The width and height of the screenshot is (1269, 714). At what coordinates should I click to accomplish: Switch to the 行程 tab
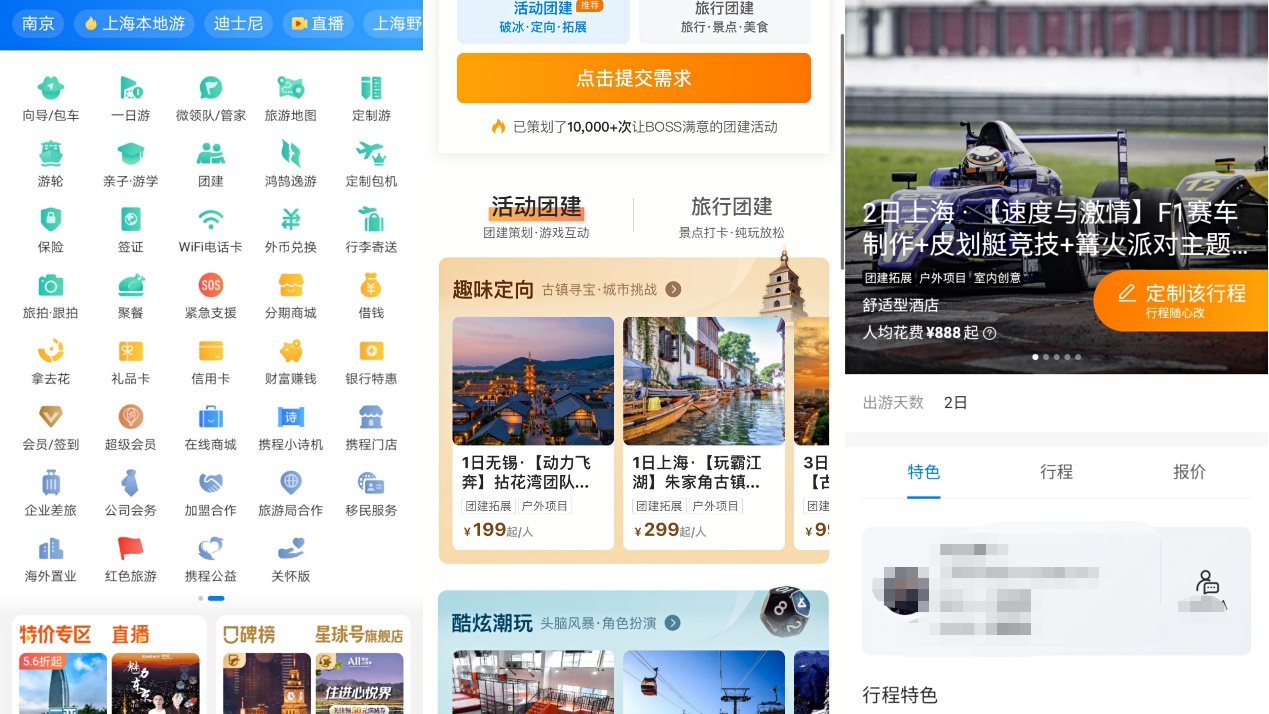point(1056,472)
